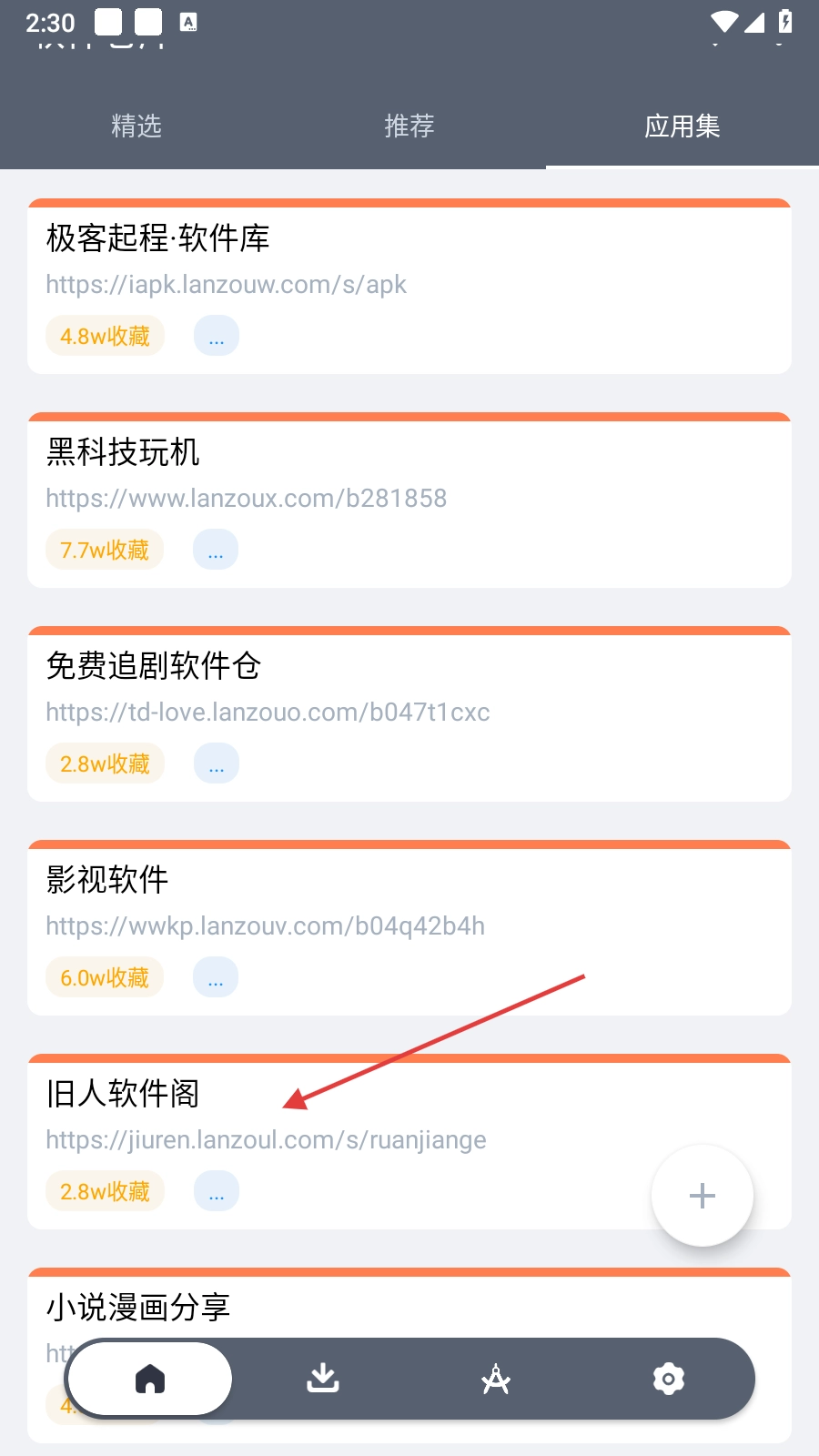This screenshot has height=1456, width=819.
Task: Tap the more chip under 旧人软件阁
Action: click(217, 1191)
